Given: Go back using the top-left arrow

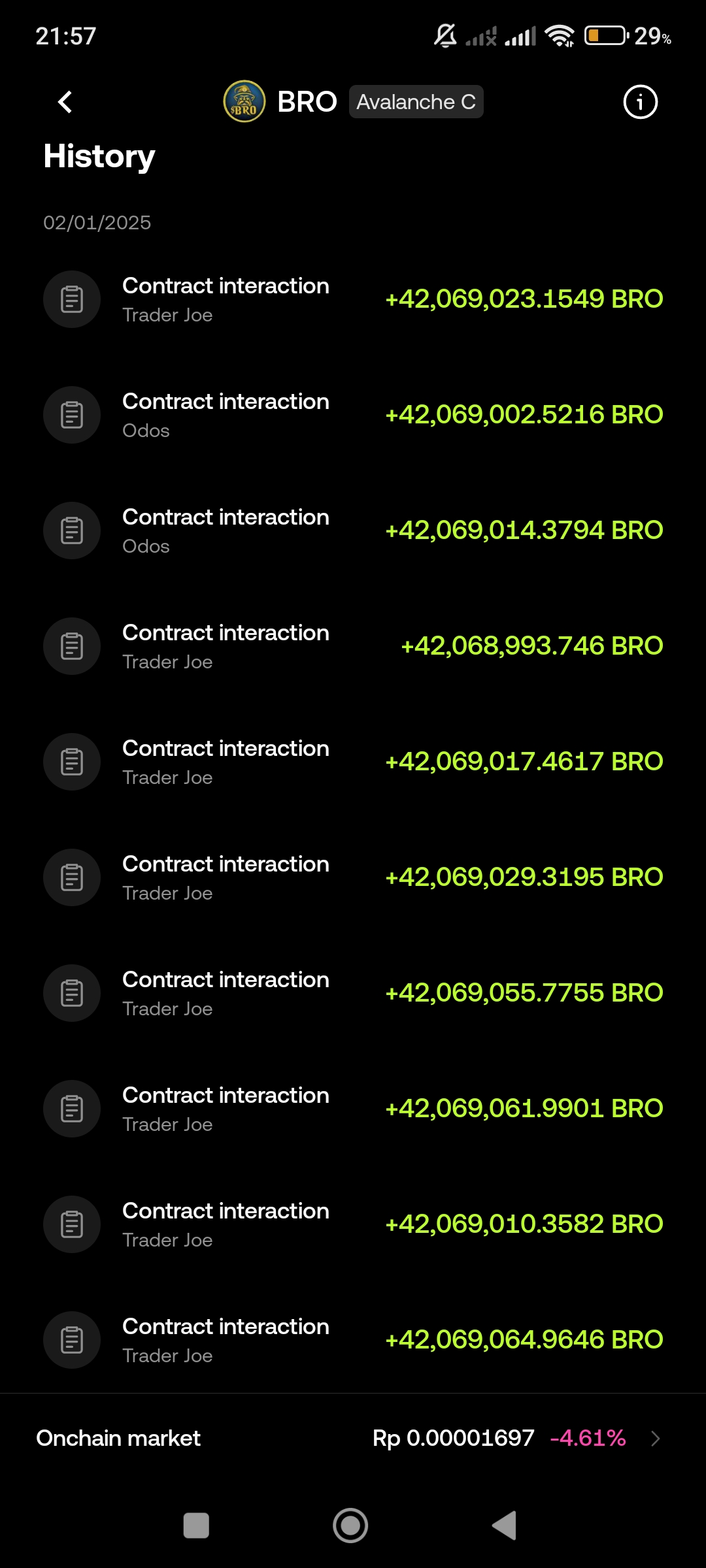Looking at the screenshot, I should [65, 102].
